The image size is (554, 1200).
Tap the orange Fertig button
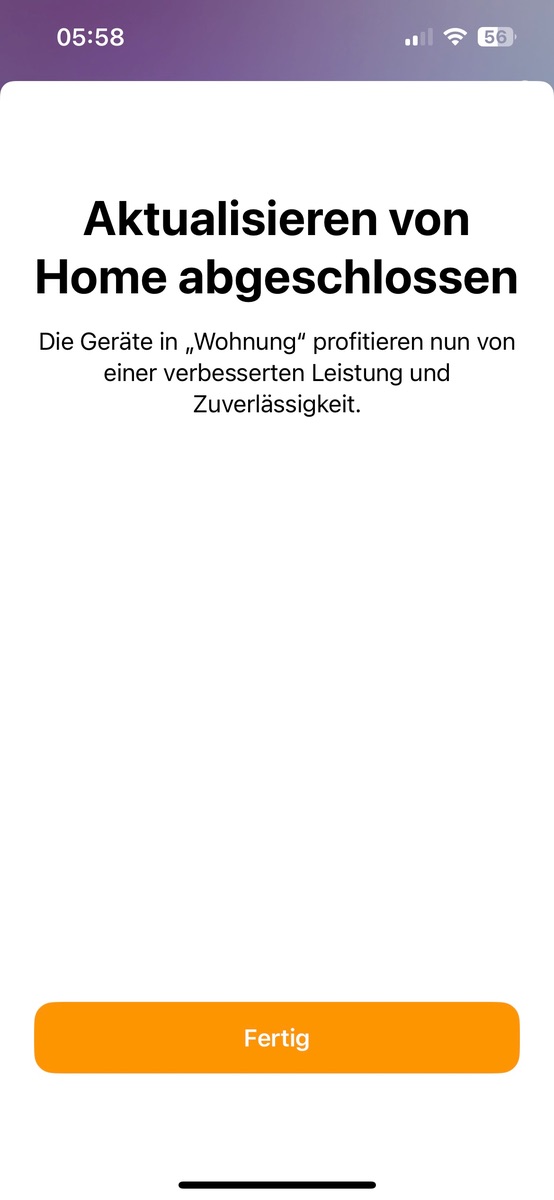(277, 1038)
